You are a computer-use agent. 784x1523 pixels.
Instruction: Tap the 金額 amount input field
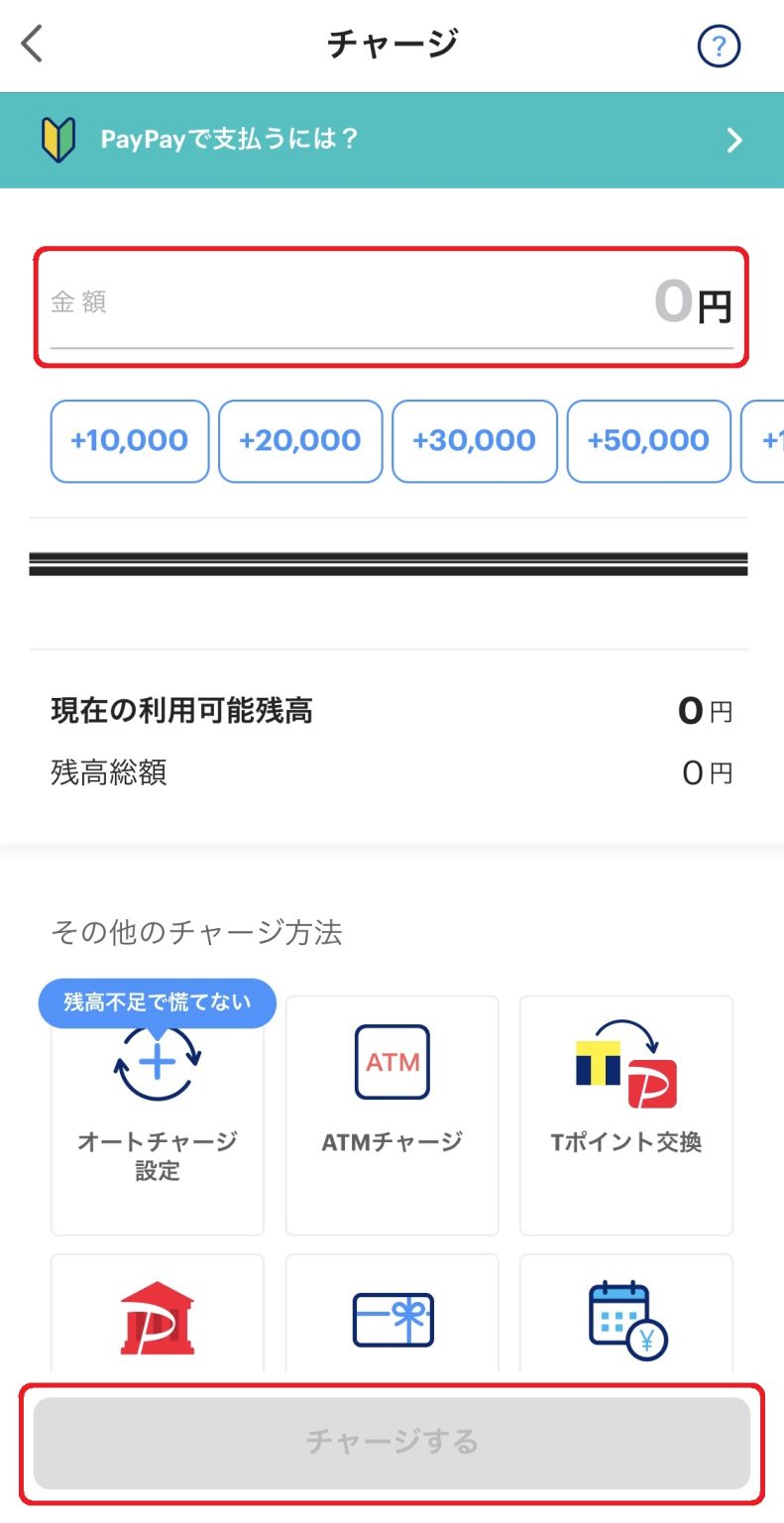[392, 302]
